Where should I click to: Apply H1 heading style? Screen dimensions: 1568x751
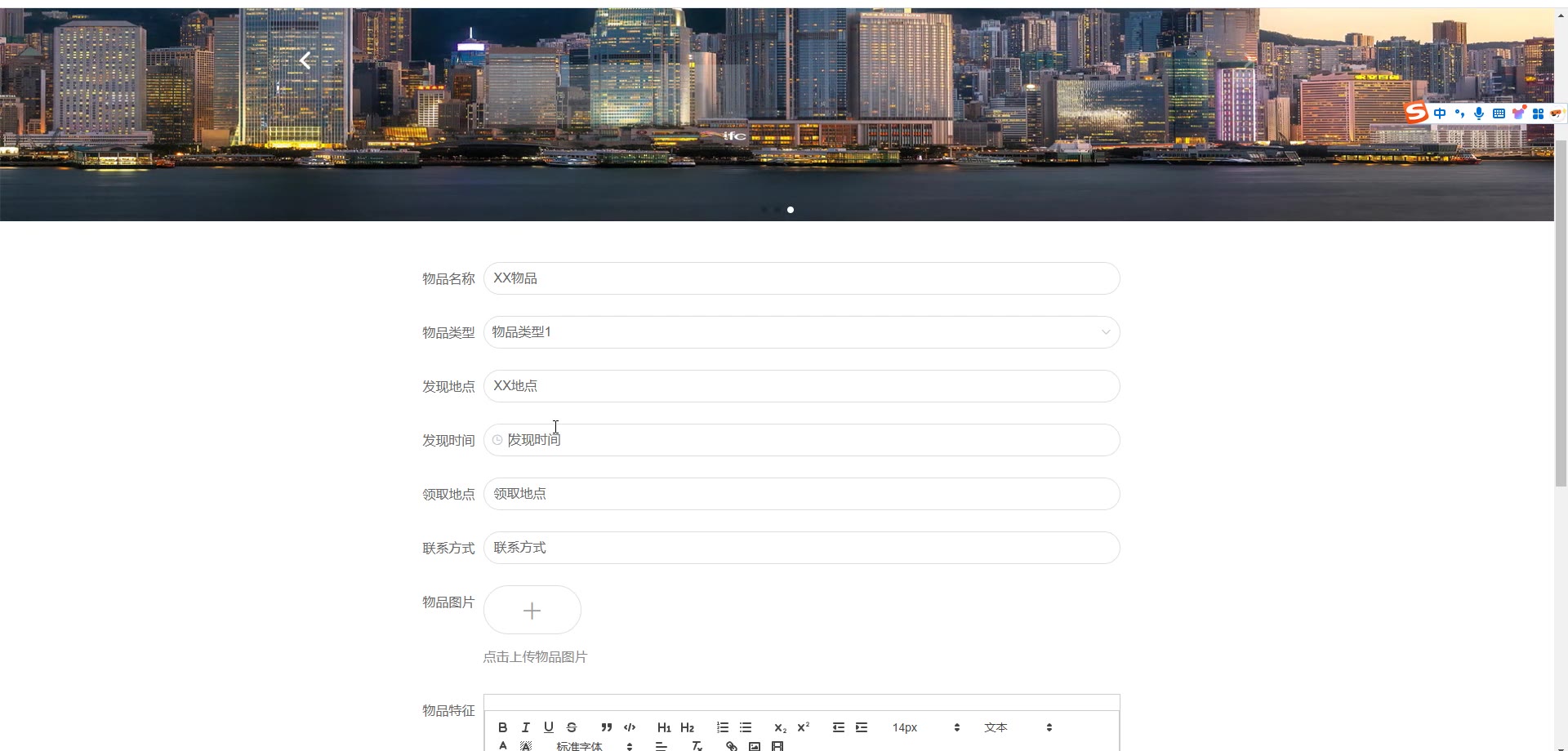click(x=664, y=727)
